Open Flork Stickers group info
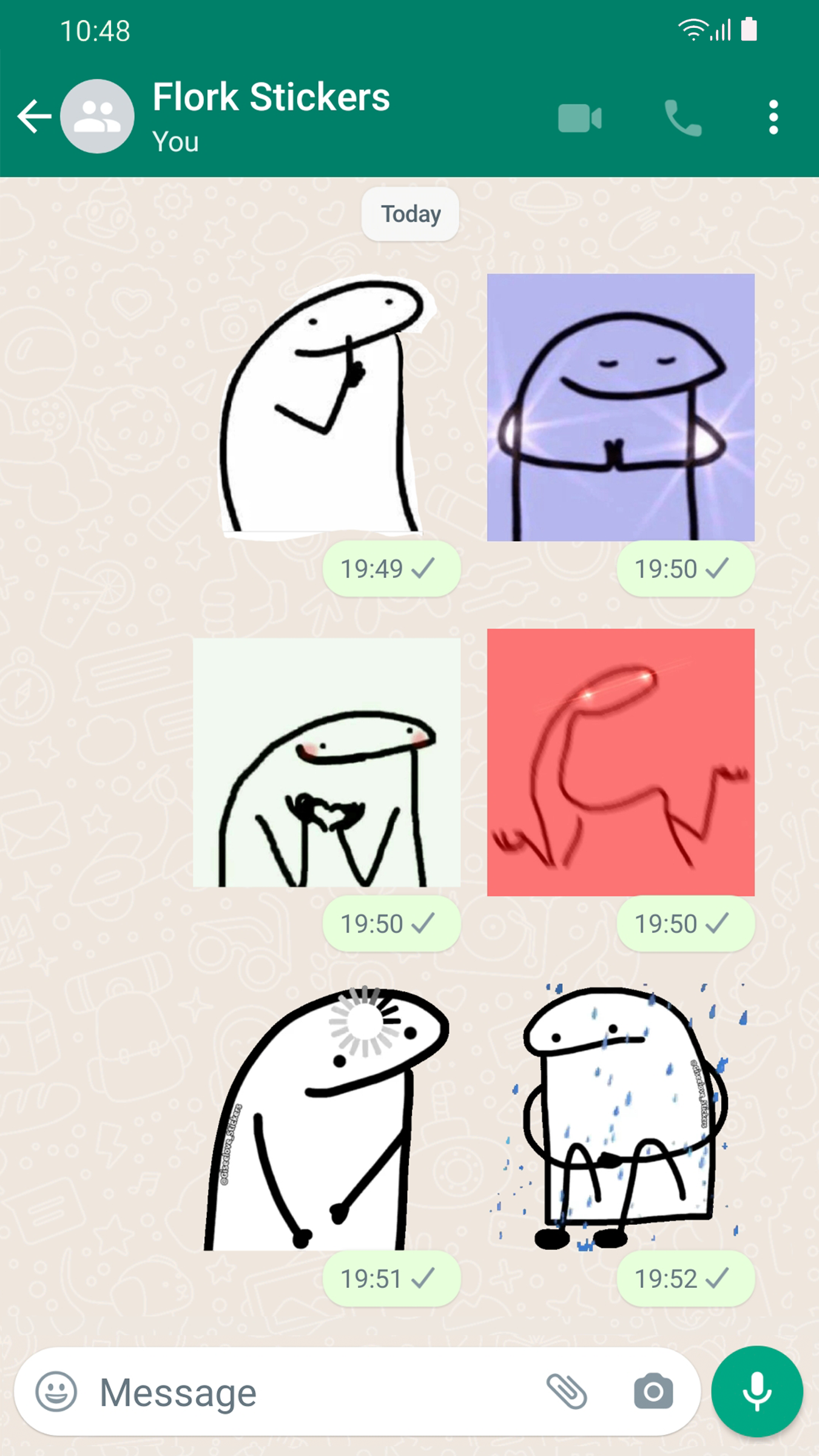The width and height of the screenshot is (819, 1456). (x=271, y=115)
